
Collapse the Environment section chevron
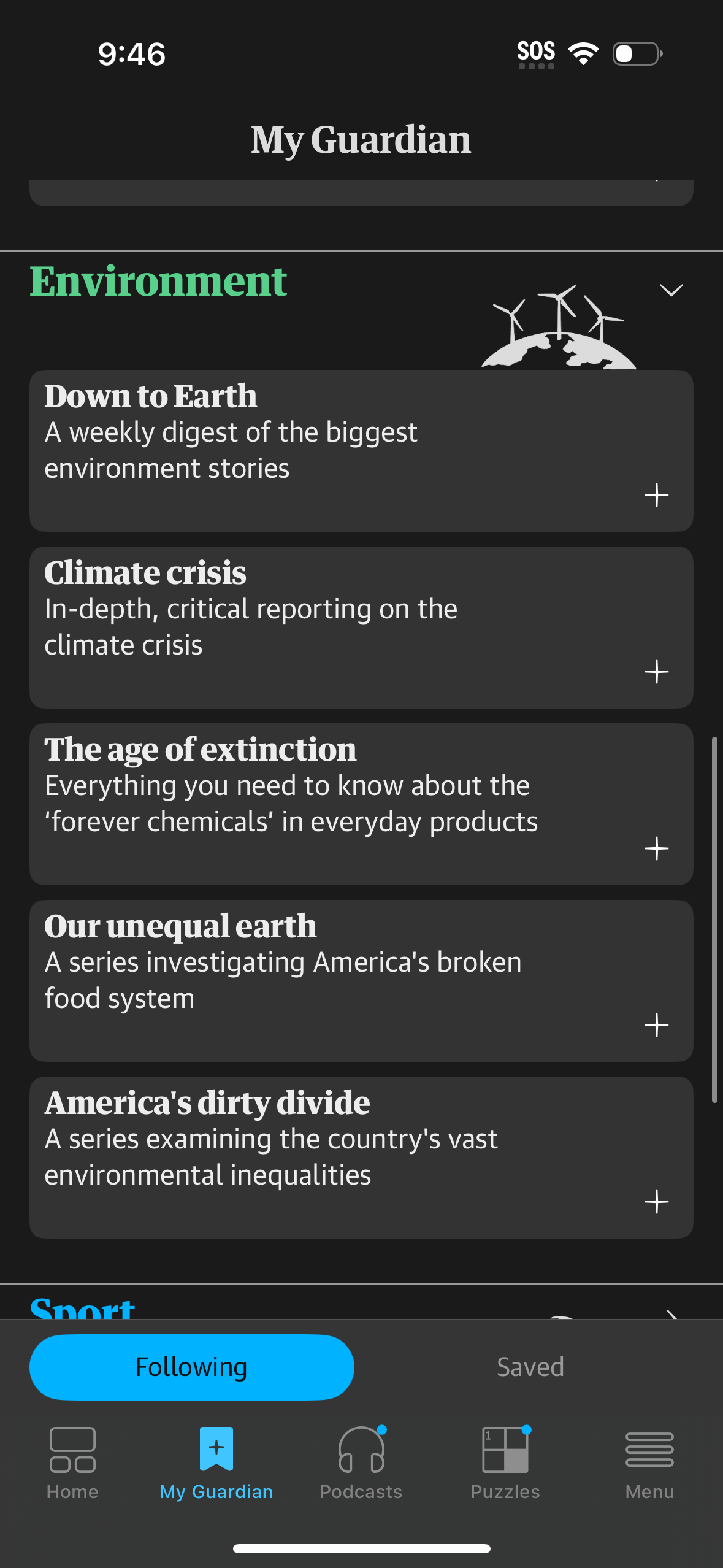pyautogui.click(x=671, y=290)
